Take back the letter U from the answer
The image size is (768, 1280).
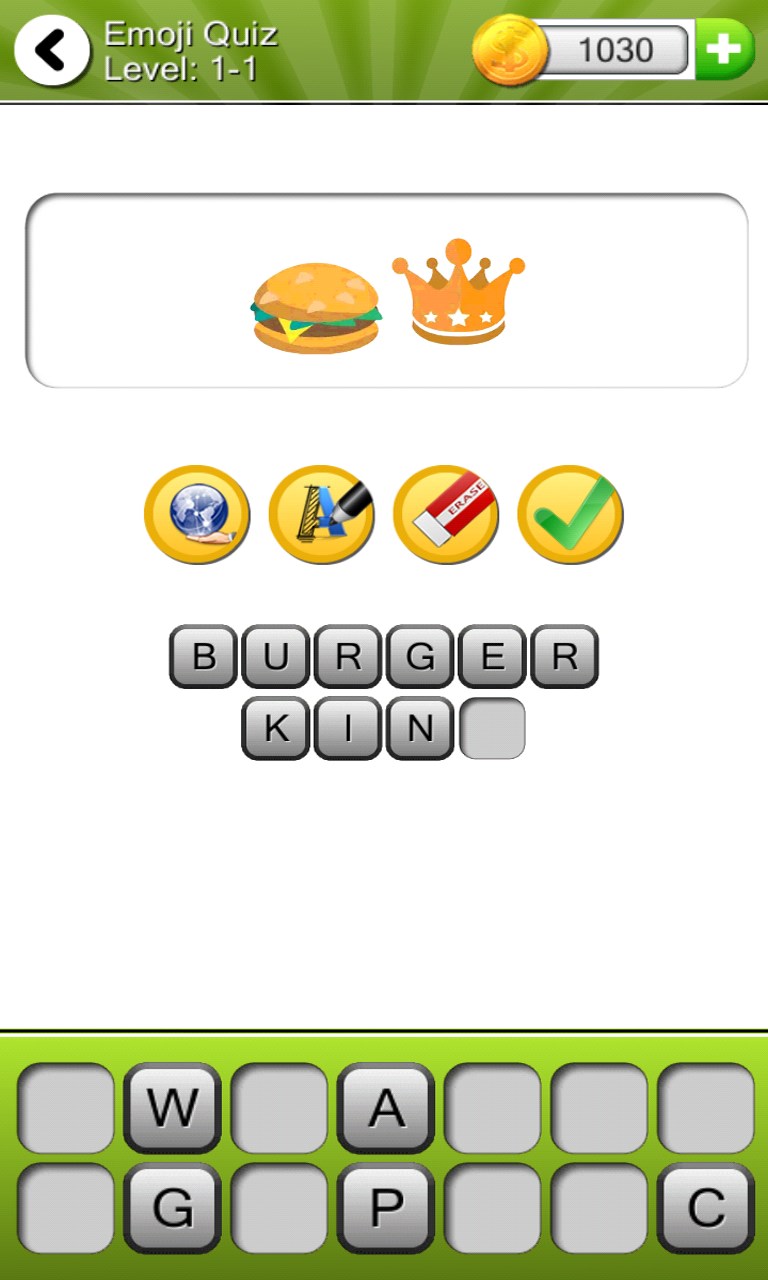[276, 657]
